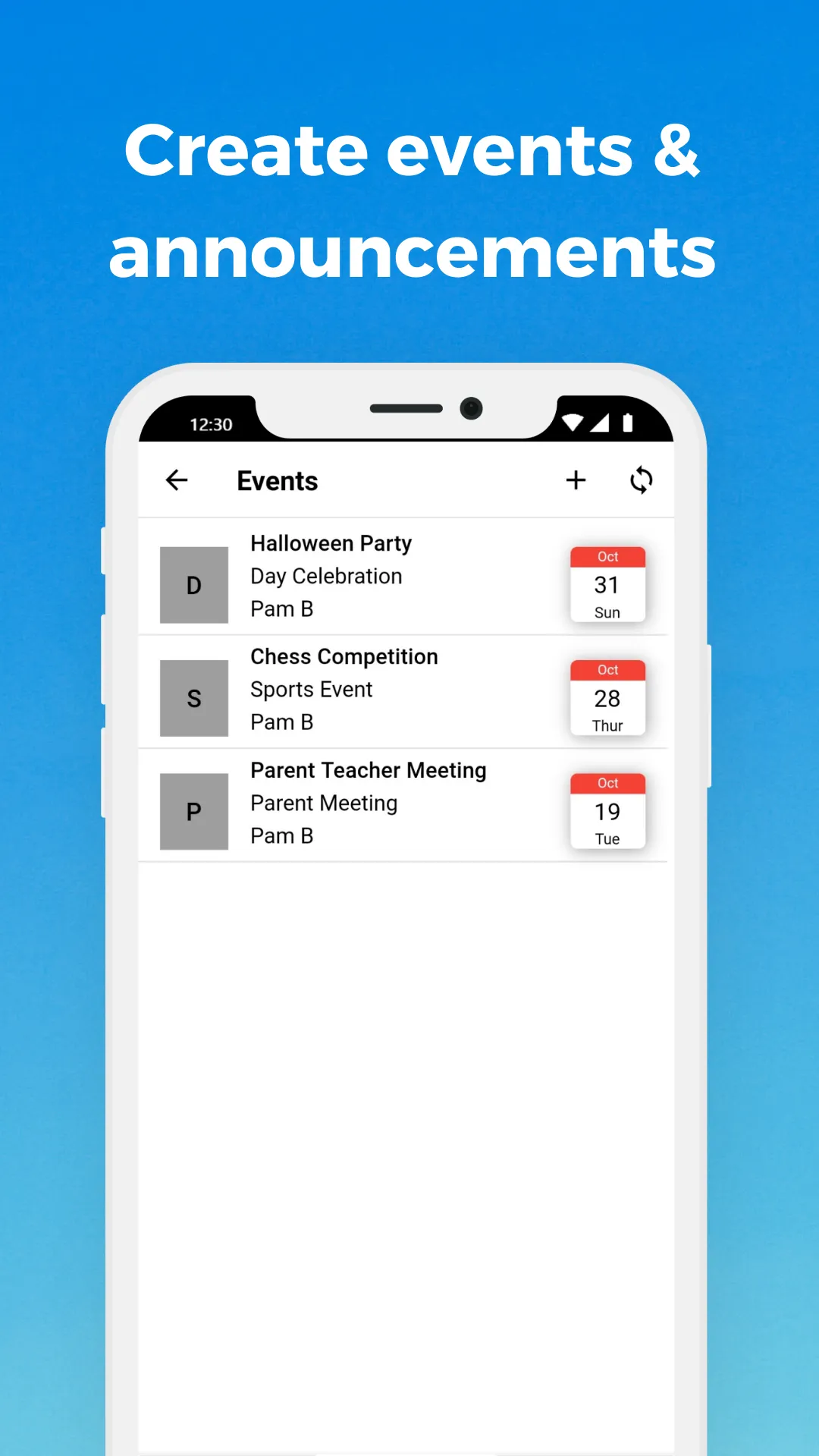Select the Parent Teacher Meeting calendar date badge
The image size is (819, 1456).
[x=607, y=810]
